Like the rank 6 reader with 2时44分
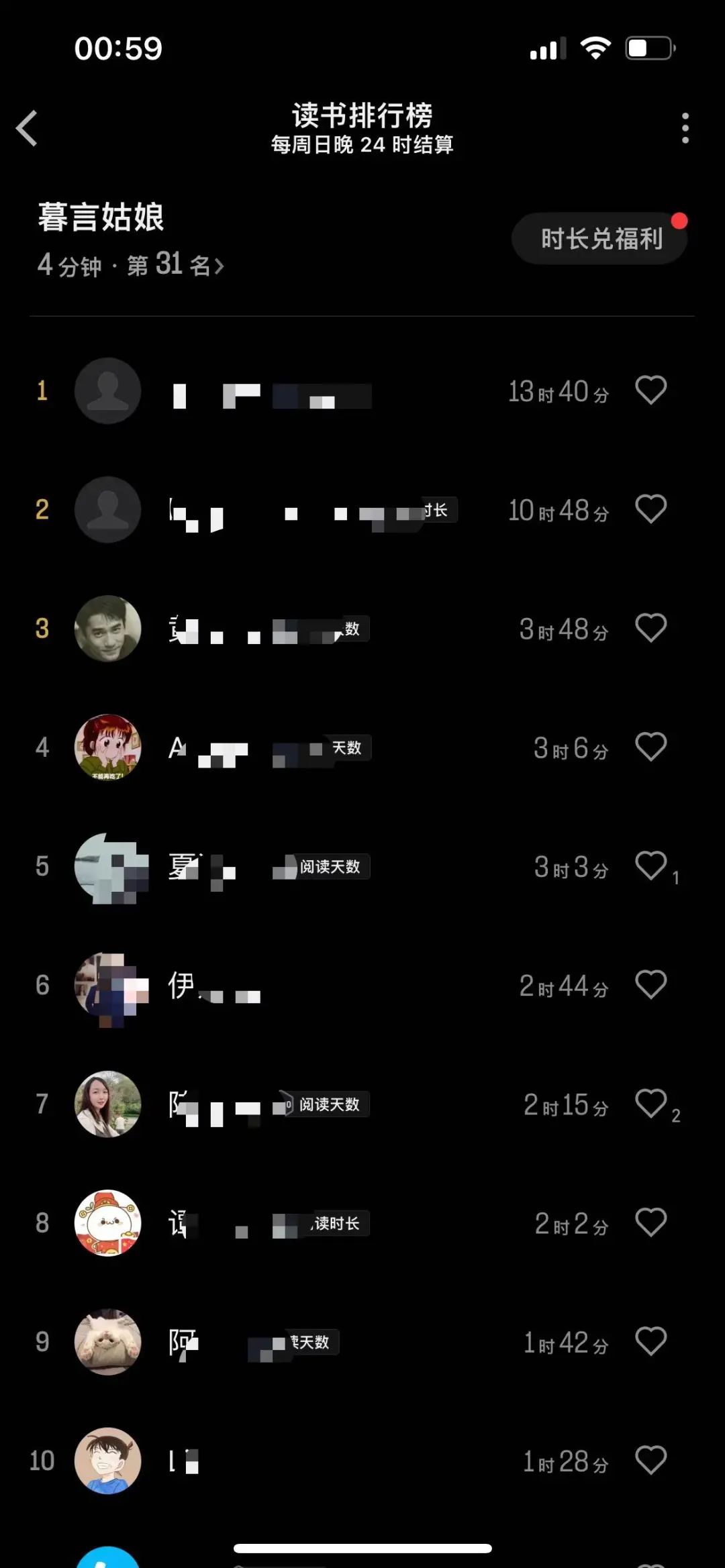The width and height of the screenshot is (725, 1568). (x=650, y=985)
